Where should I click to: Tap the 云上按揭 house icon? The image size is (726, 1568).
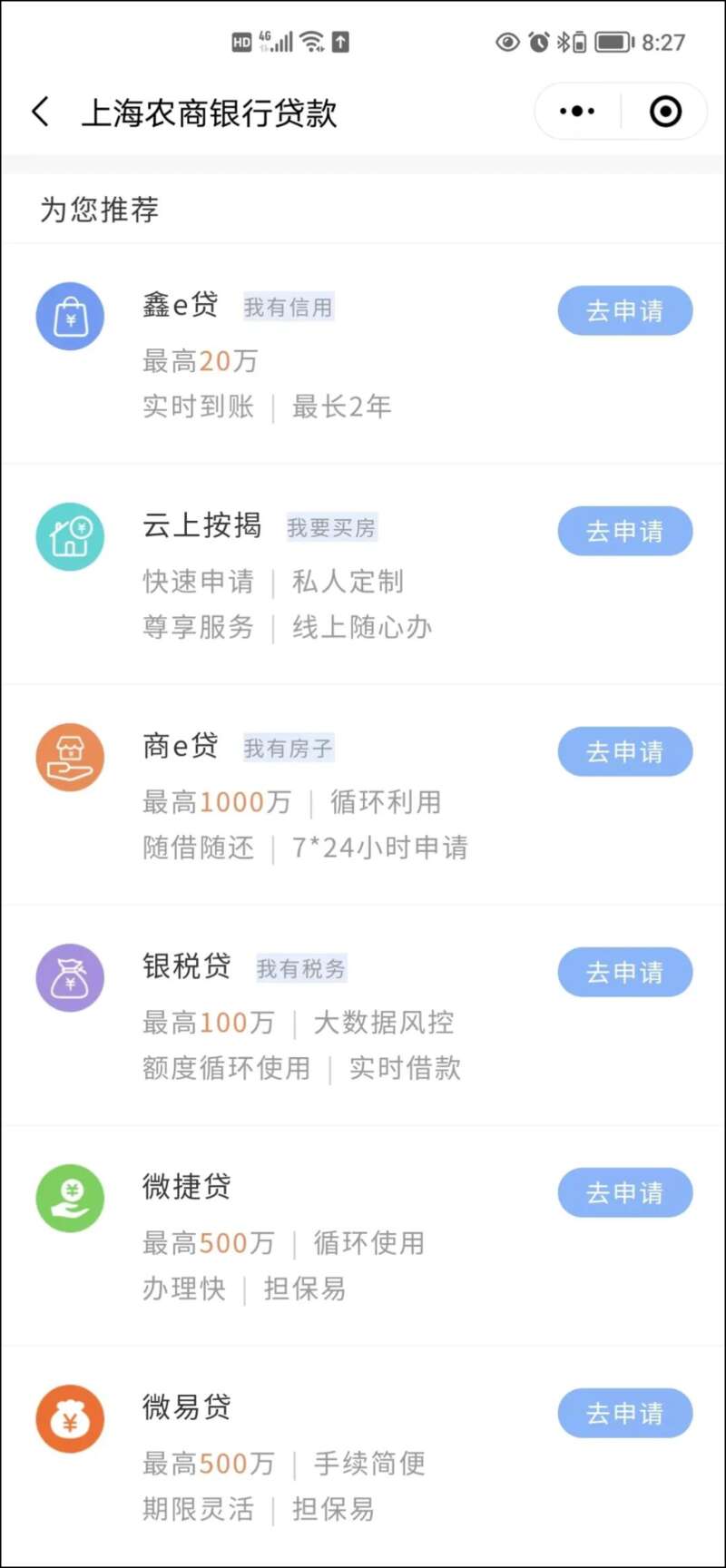(70, 536)
